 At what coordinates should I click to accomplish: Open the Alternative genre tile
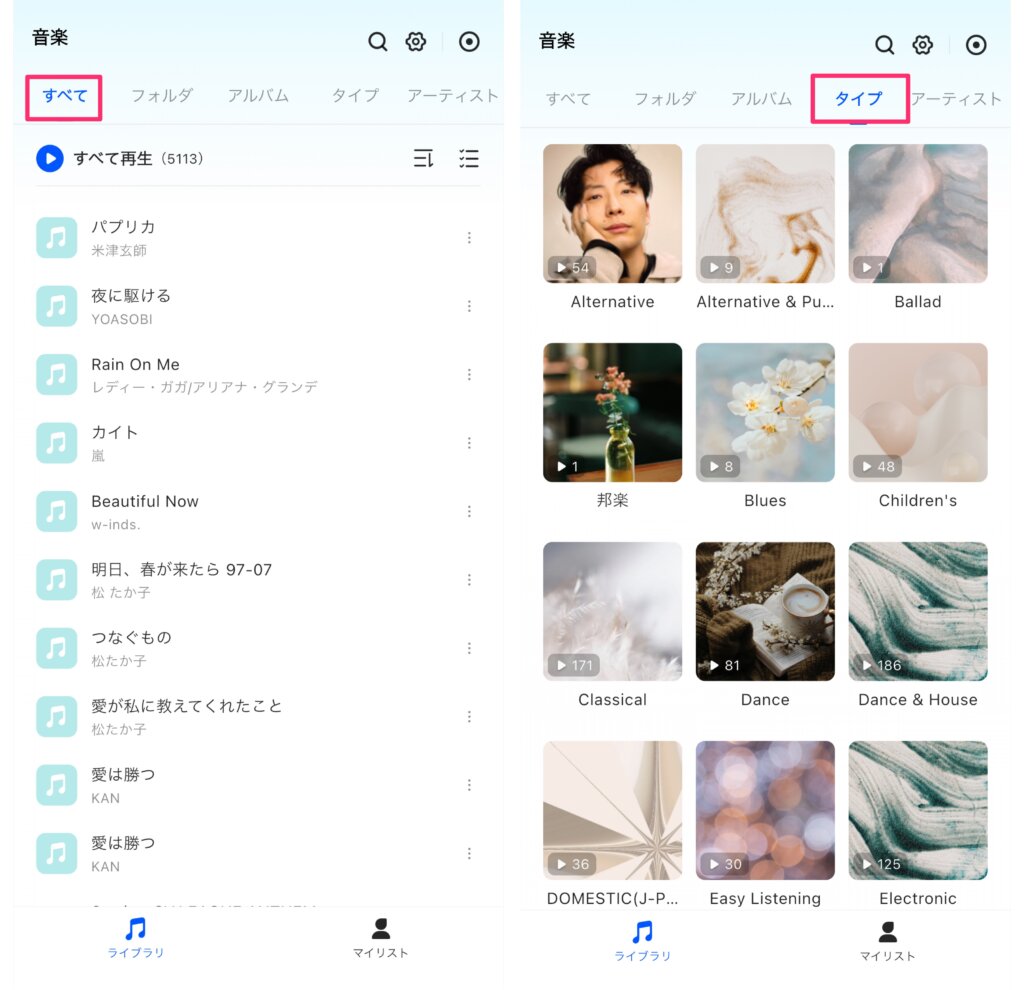(x=612, y=213)
